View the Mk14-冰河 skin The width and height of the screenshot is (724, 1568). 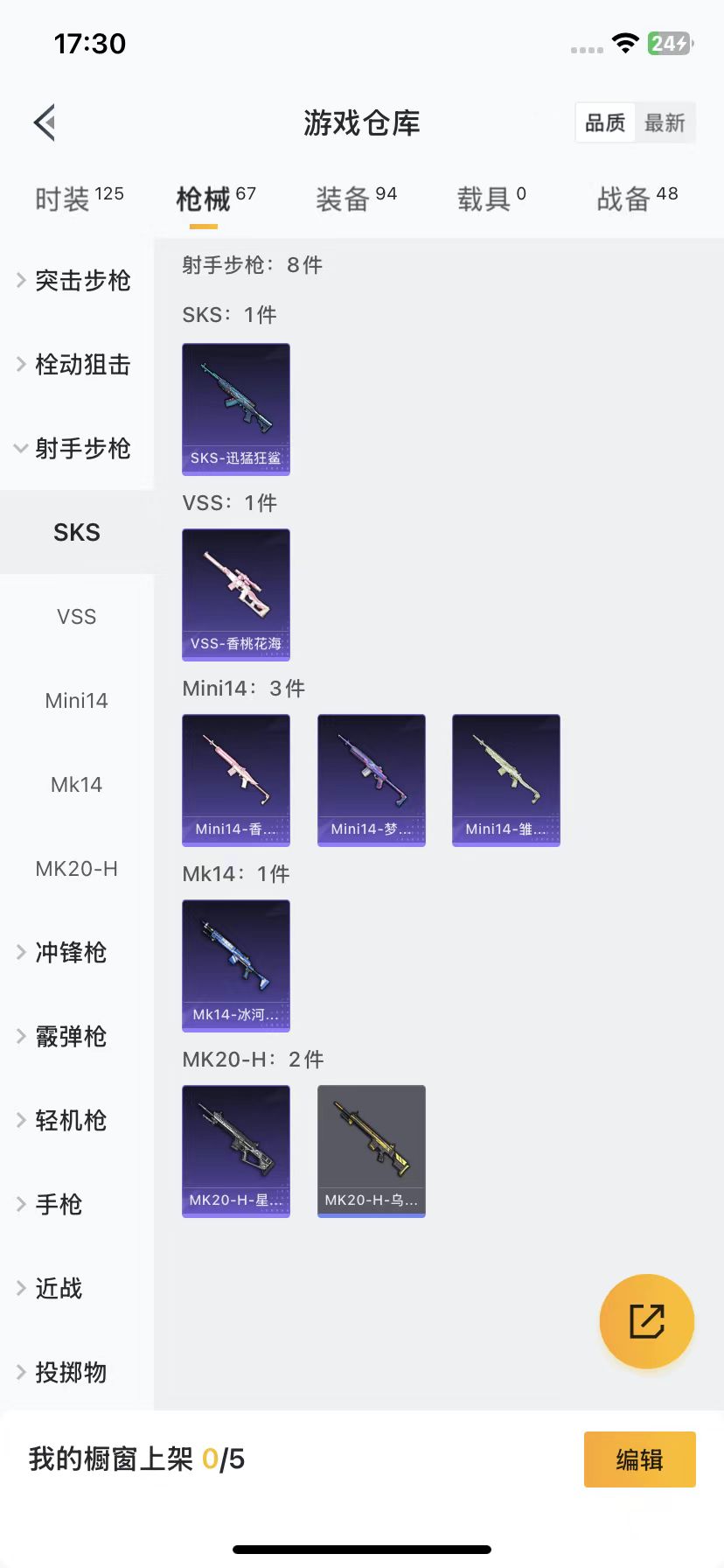point(236,965)
